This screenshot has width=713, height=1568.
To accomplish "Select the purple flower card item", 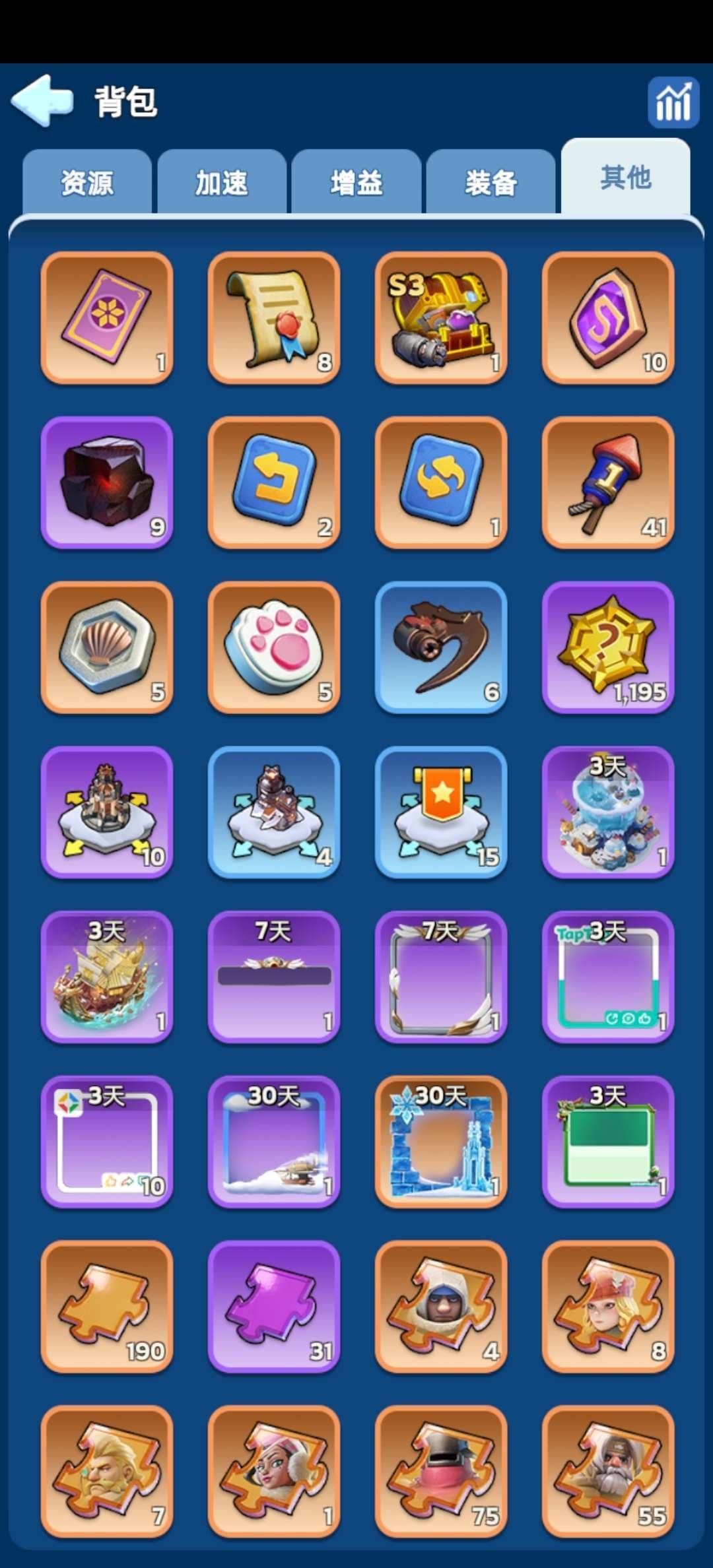I will pyautogui.click(x=107, y=317).
